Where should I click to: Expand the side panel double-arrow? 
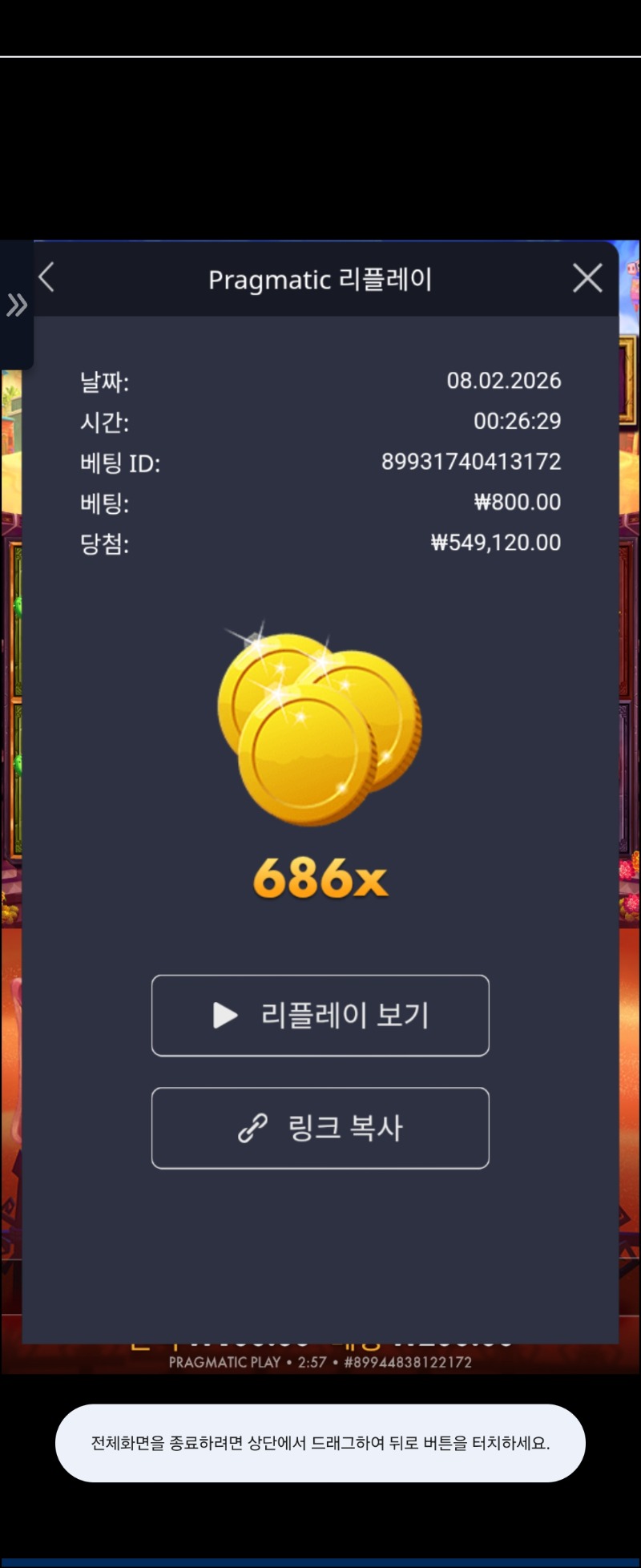[x=17, y=305]
